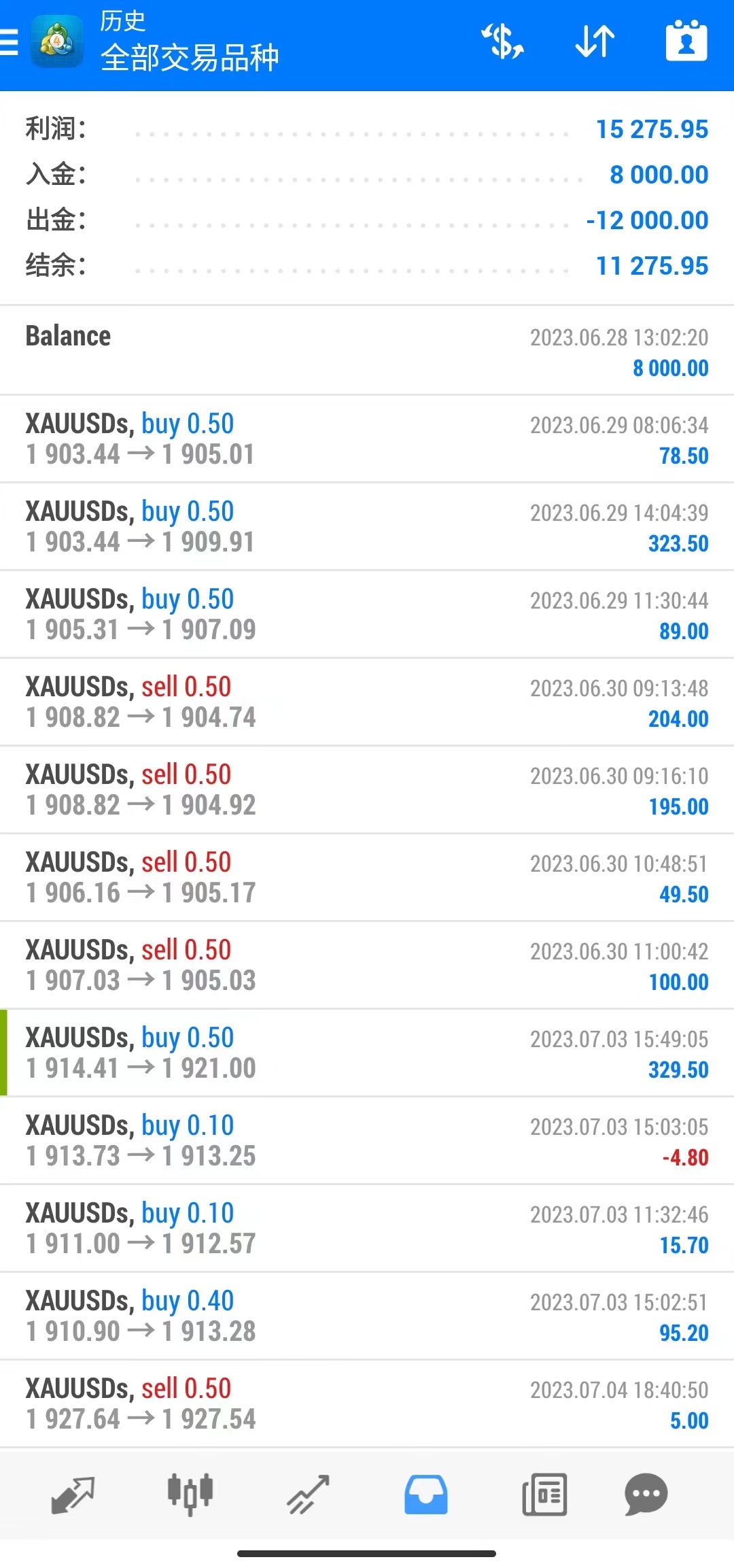Switch to the Quotes tab

coord(73,1495)
